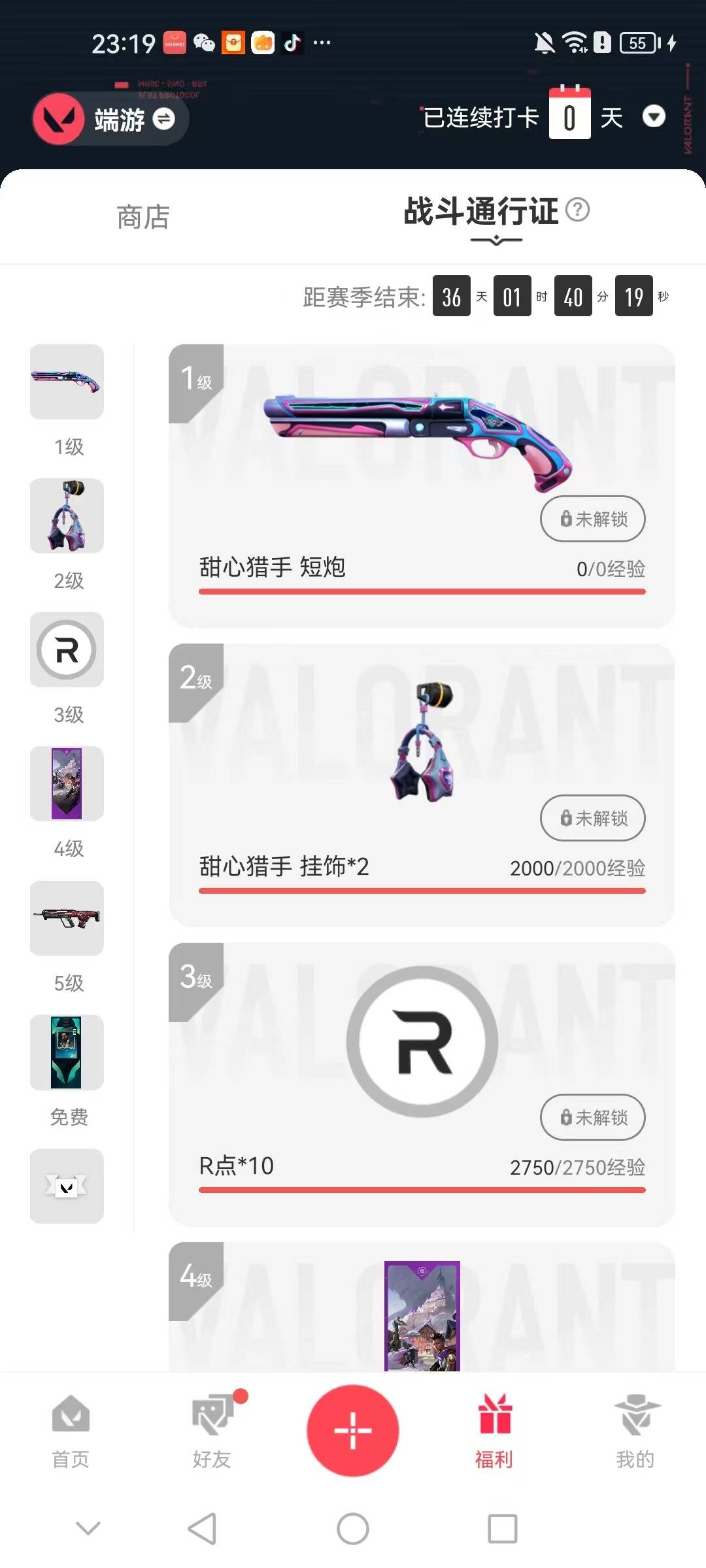Tap the check-in calendar icon showing 0 days
706x1568 pixels.
click(x=568, y=114)
